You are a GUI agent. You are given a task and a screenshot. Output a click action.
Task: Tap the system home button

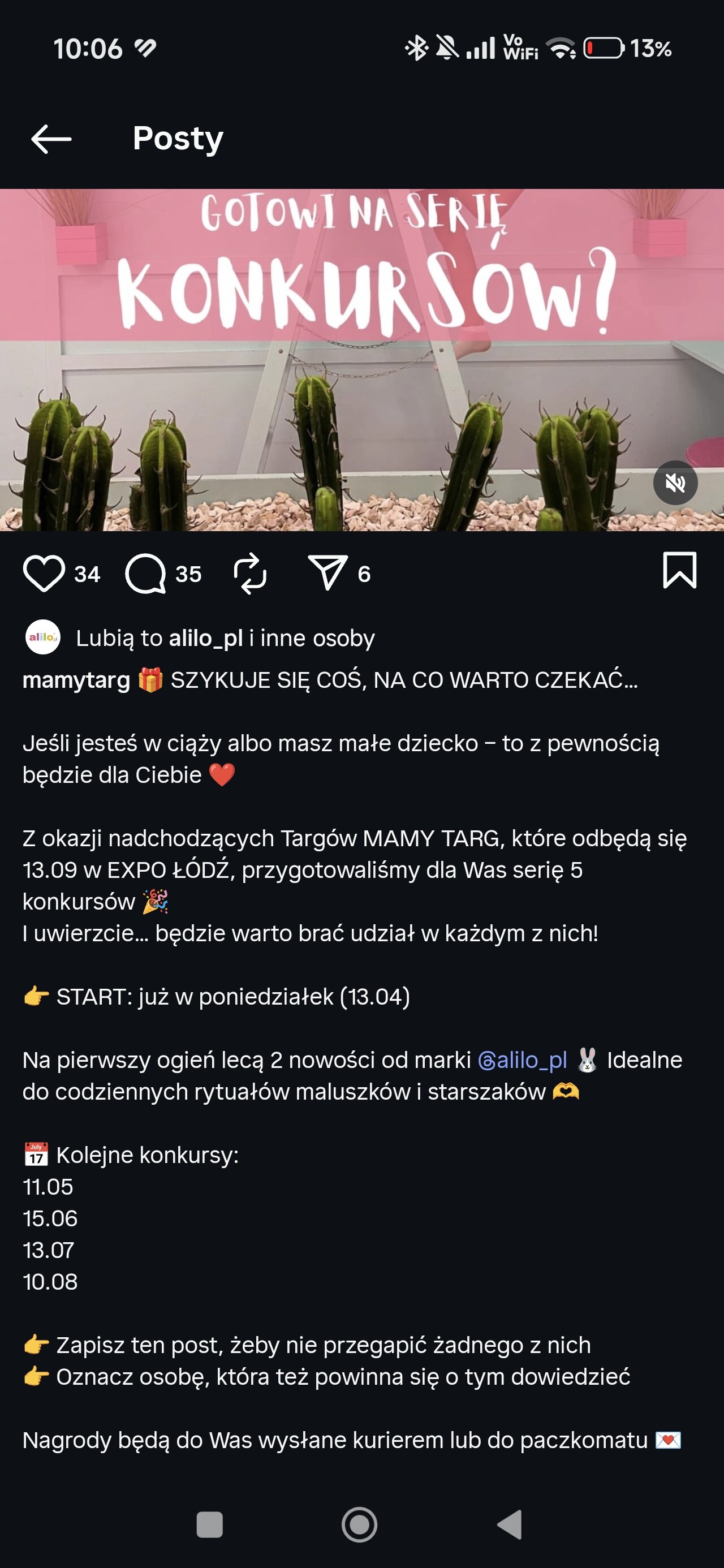[359, 1525]
